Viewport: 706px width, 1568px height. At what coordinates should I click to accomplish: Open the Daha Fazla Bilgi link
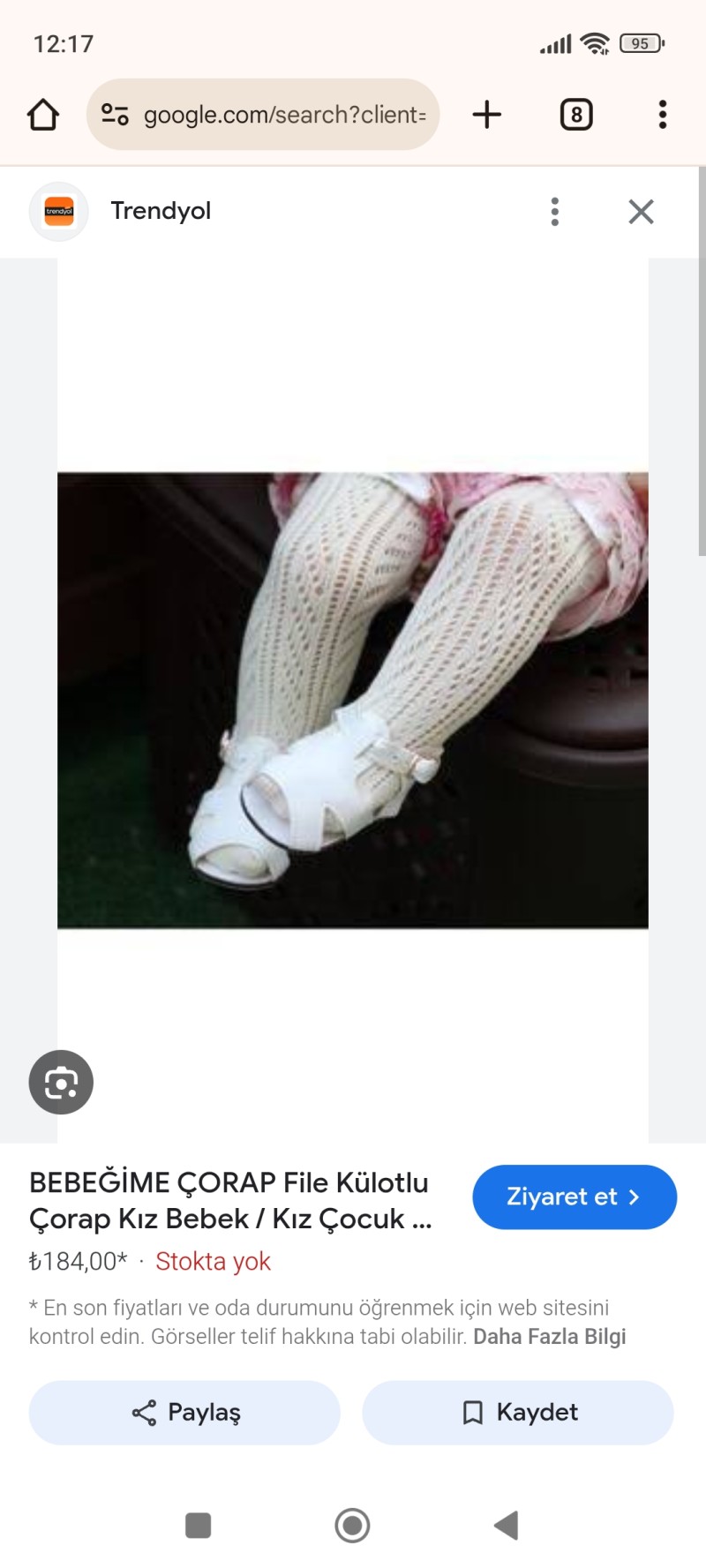click(x=549, y=1337)
